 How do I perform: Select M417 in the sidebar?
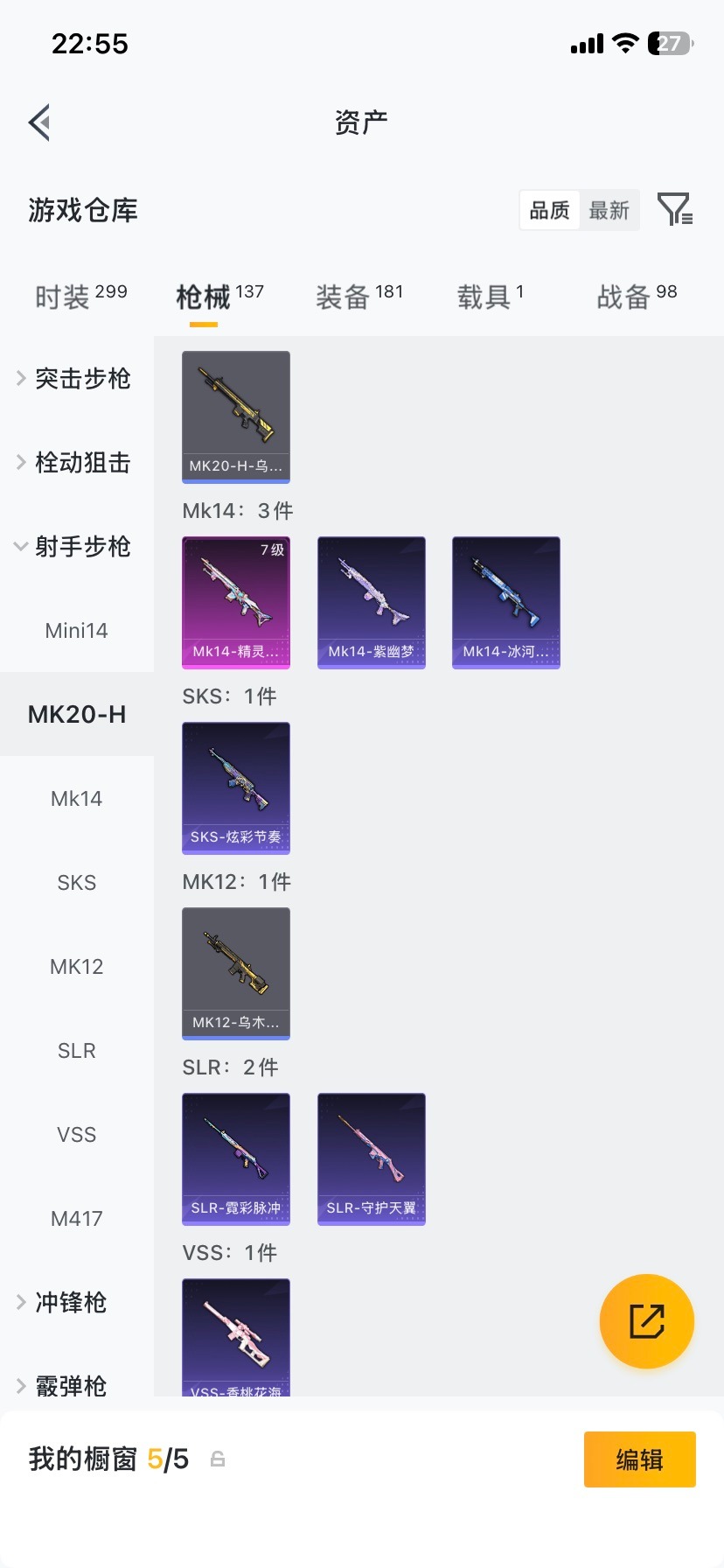[76, 1218]
